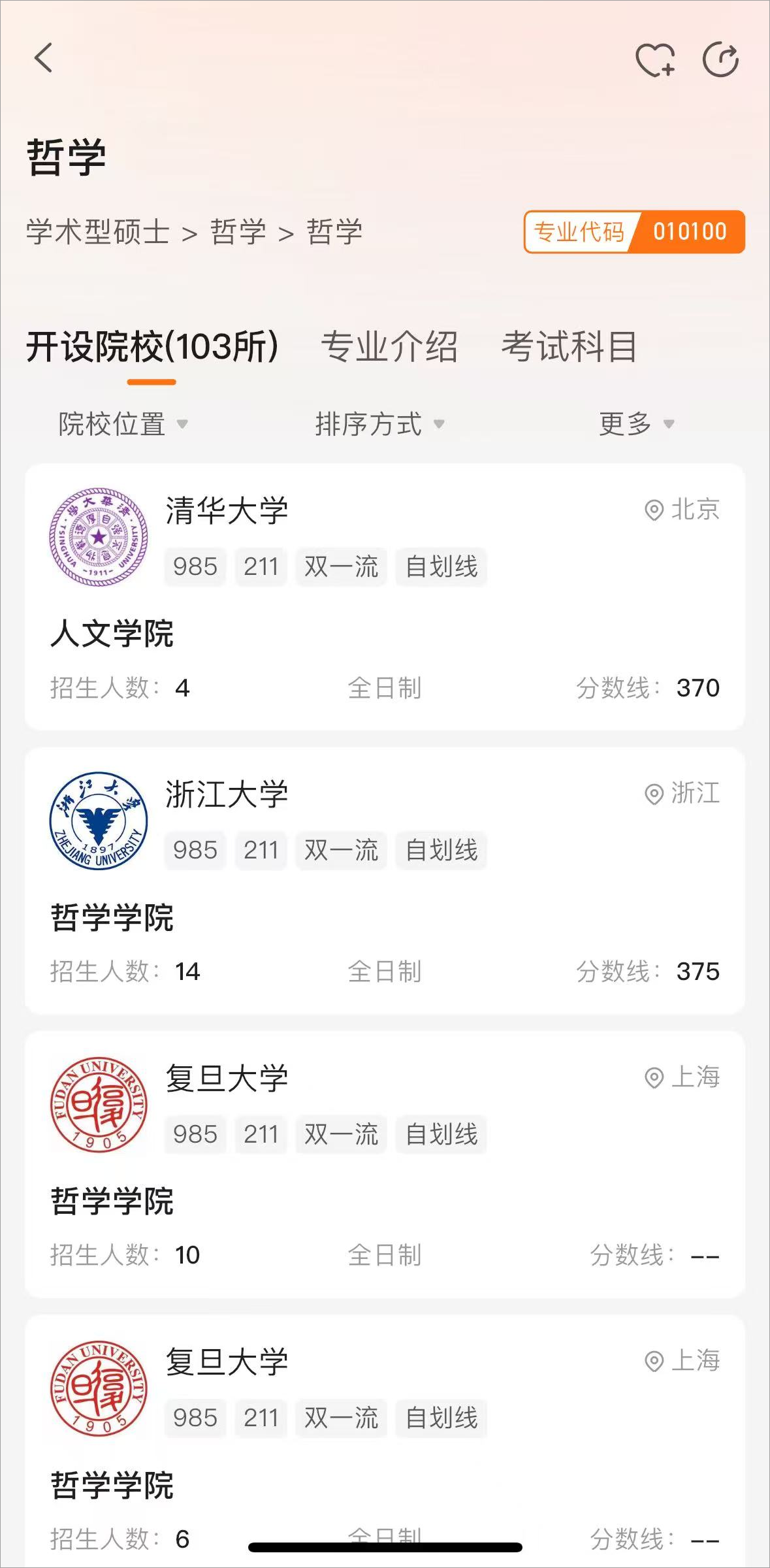Switch to the 考试科目 tab
Image resolution: width=770 pixels, height=1568 pixels.
[x=569, y=346]
